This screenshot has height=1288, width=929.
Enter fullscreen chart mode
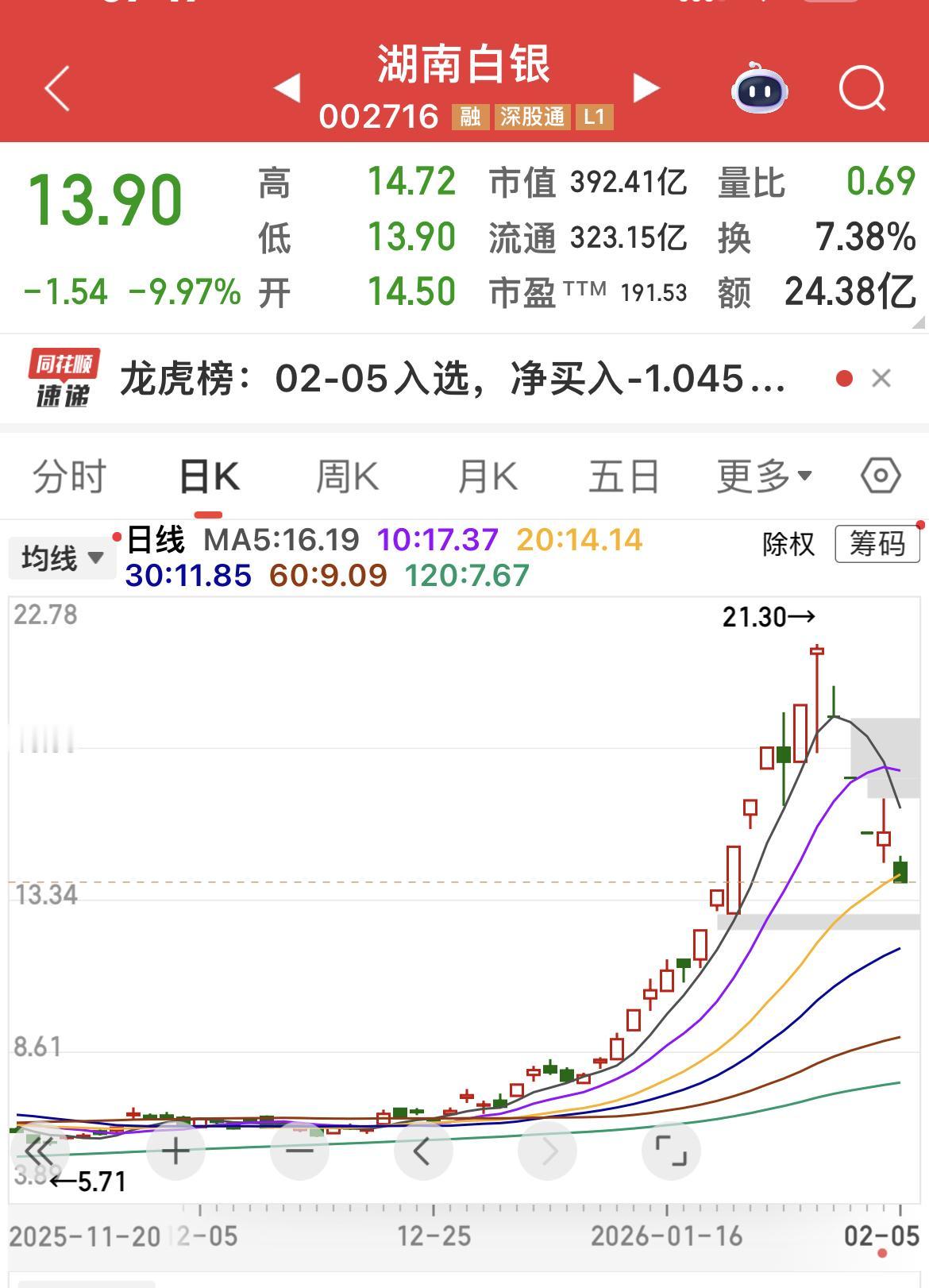(671, 1148)
